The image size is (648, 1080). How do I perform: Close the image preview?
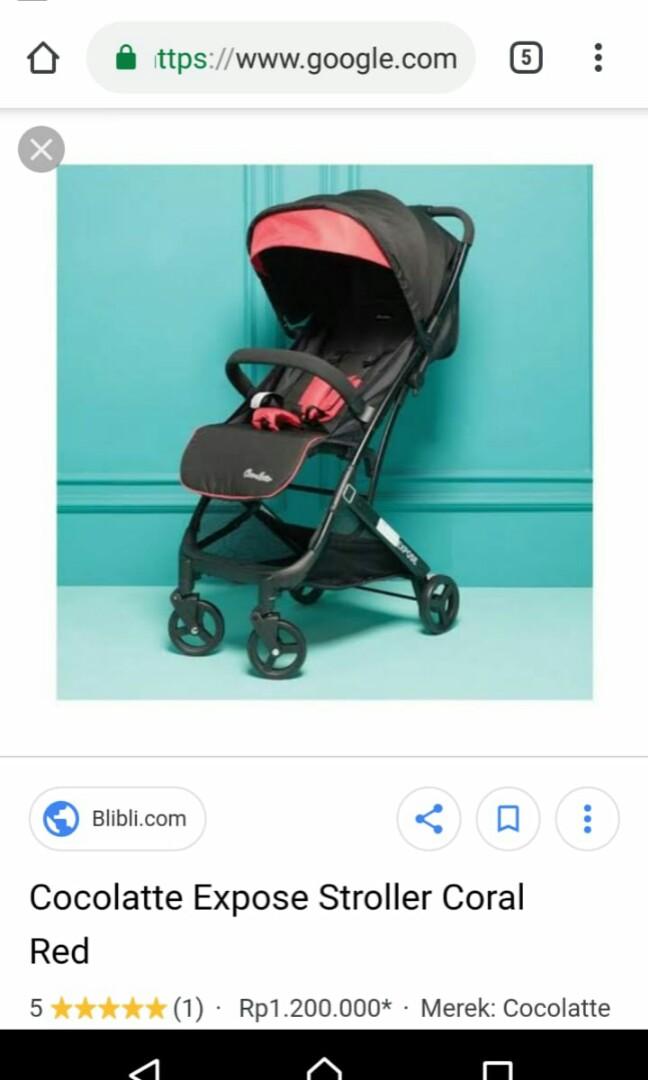point(41,150)
